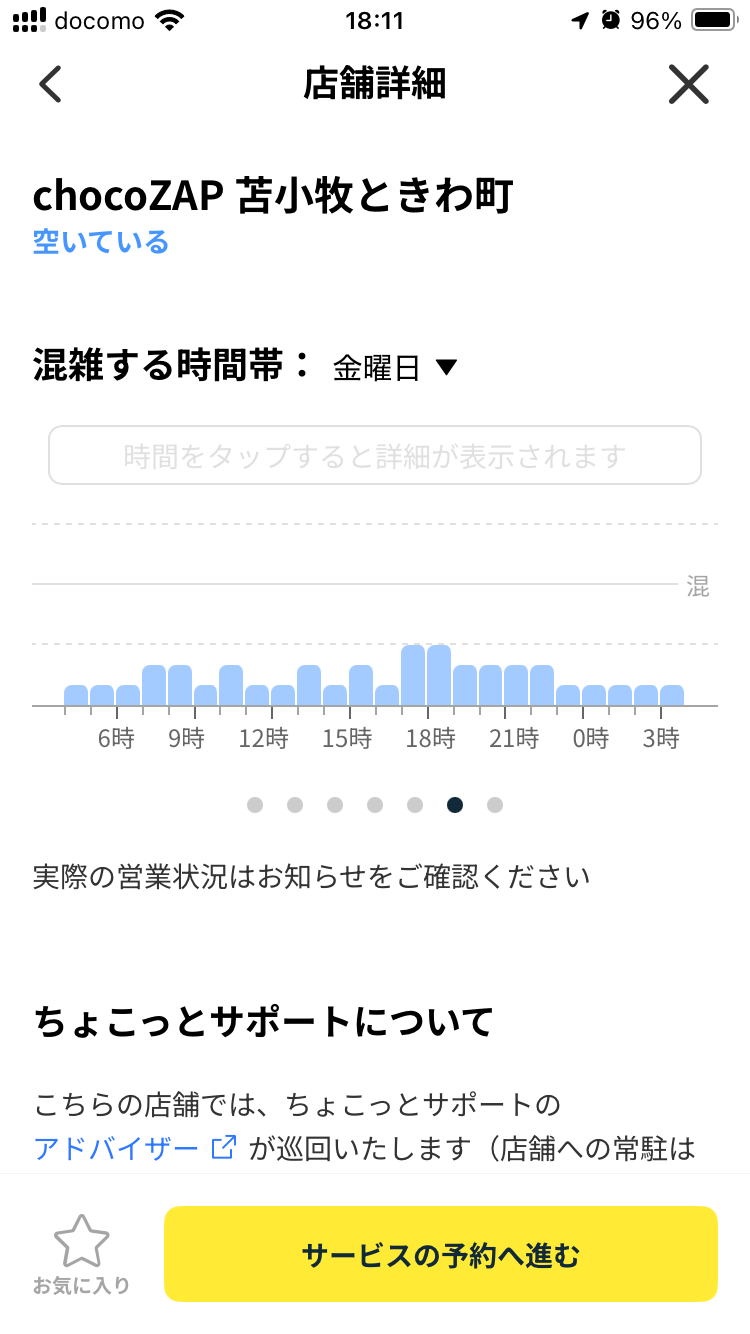Select the last page indicator dot

pos(495,805)
